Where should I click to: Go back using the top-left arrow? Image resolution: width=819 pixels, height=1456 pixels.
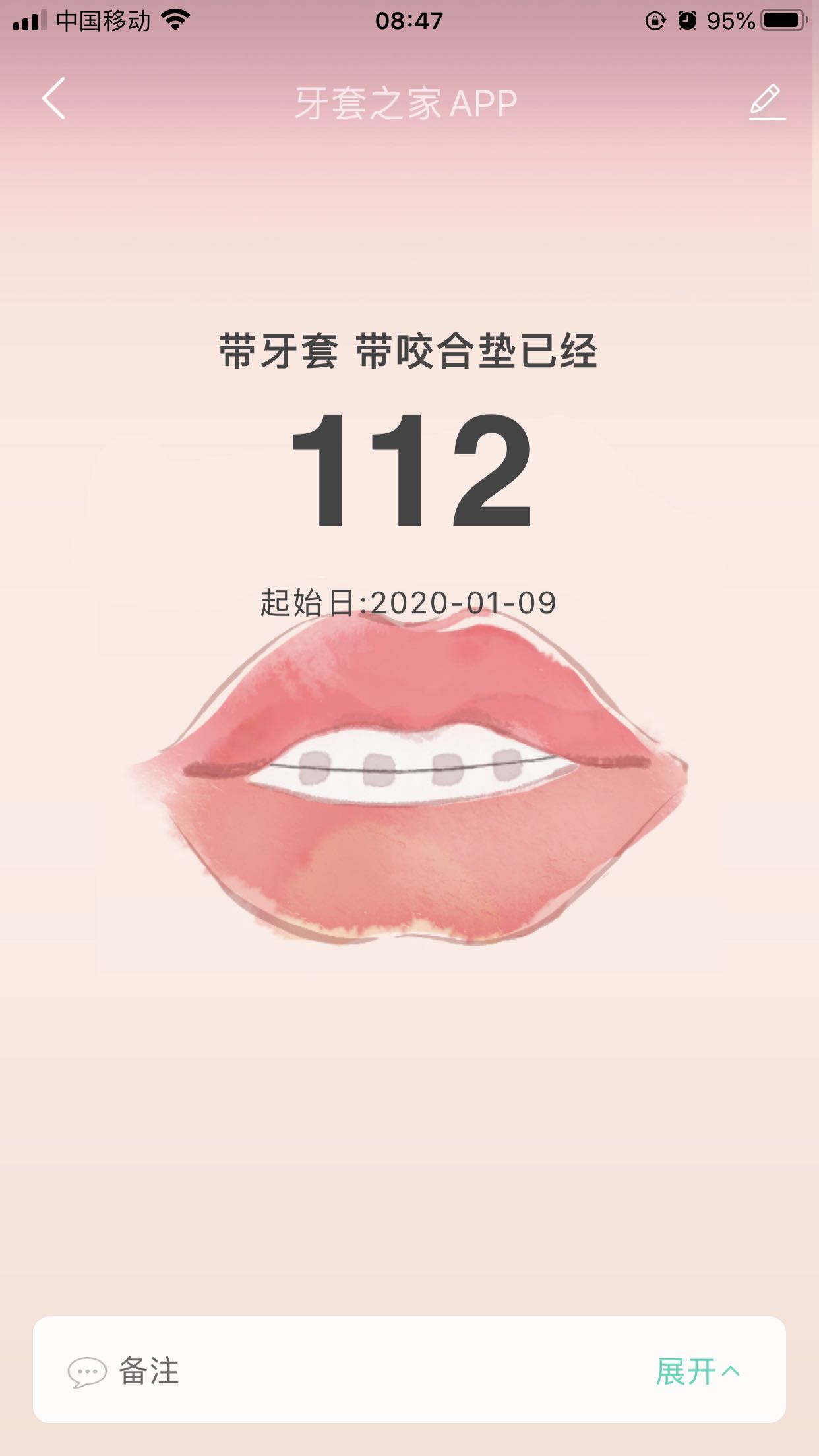click(x=54, y=99)
